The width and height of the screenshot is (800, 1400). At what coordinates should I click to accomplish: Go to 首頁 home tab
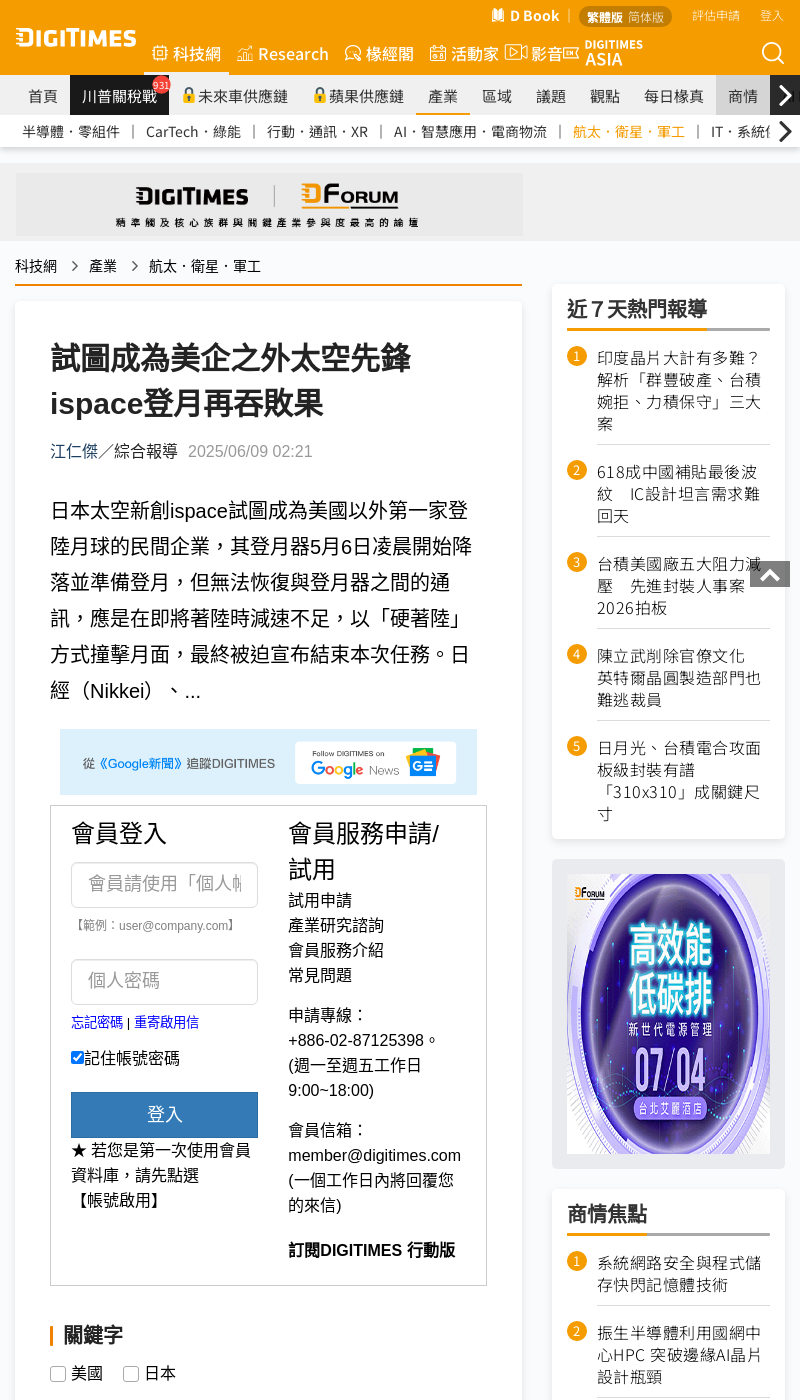[42, 96]
